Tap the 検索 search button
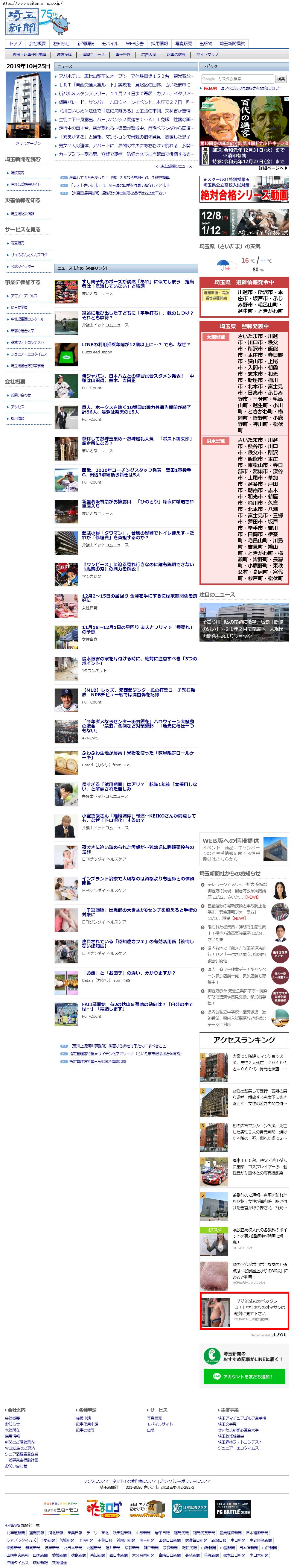Screen dimensions: 294x1568 281,78
